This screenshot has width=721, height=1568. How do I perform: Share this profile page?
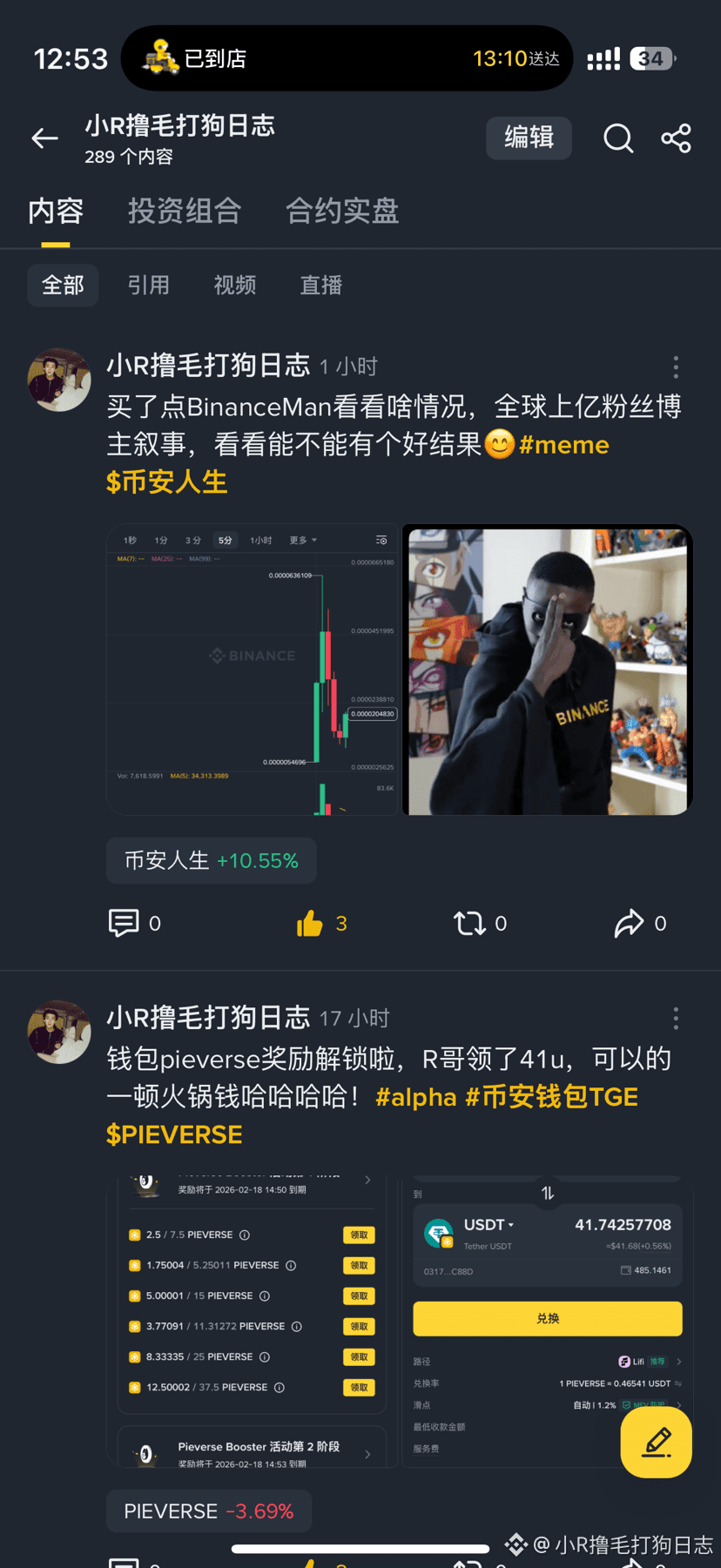(x=676, y=138)
